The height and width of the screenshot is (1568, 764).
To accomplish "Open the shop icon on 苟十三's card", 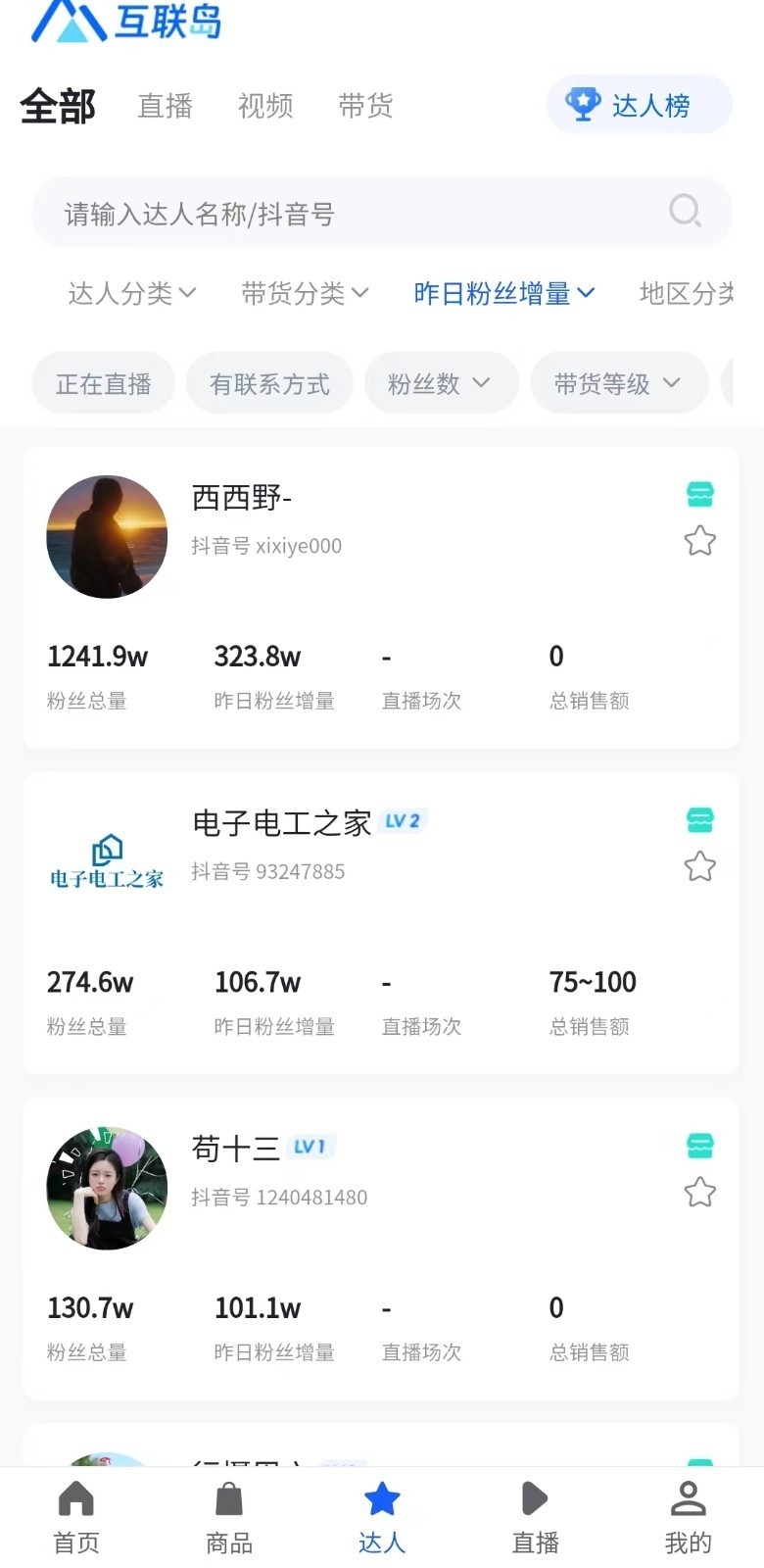I will (x=699, y=1145).
